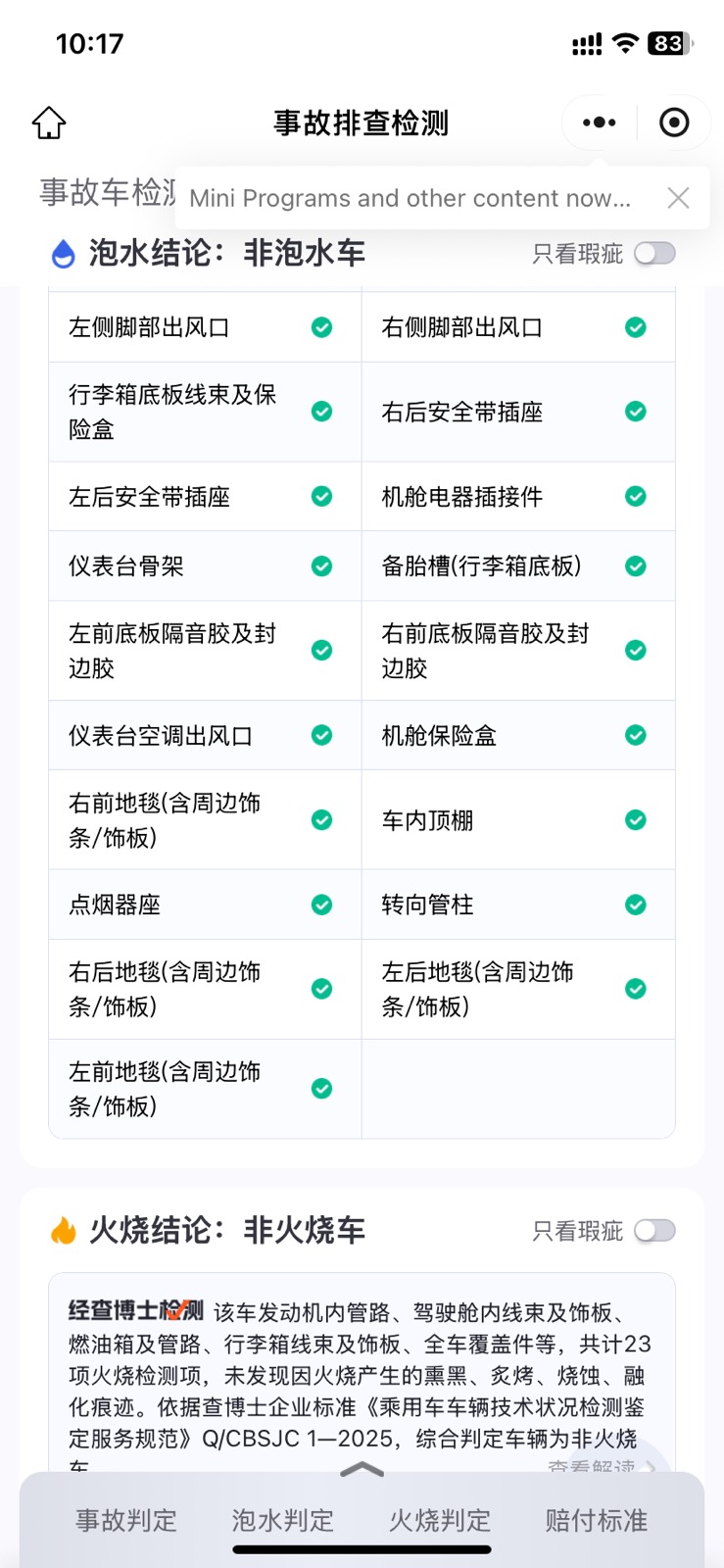Dismiss the Mini Programs notice banner
Screen dimensions: 724x1568
click(x=678, y=198)
